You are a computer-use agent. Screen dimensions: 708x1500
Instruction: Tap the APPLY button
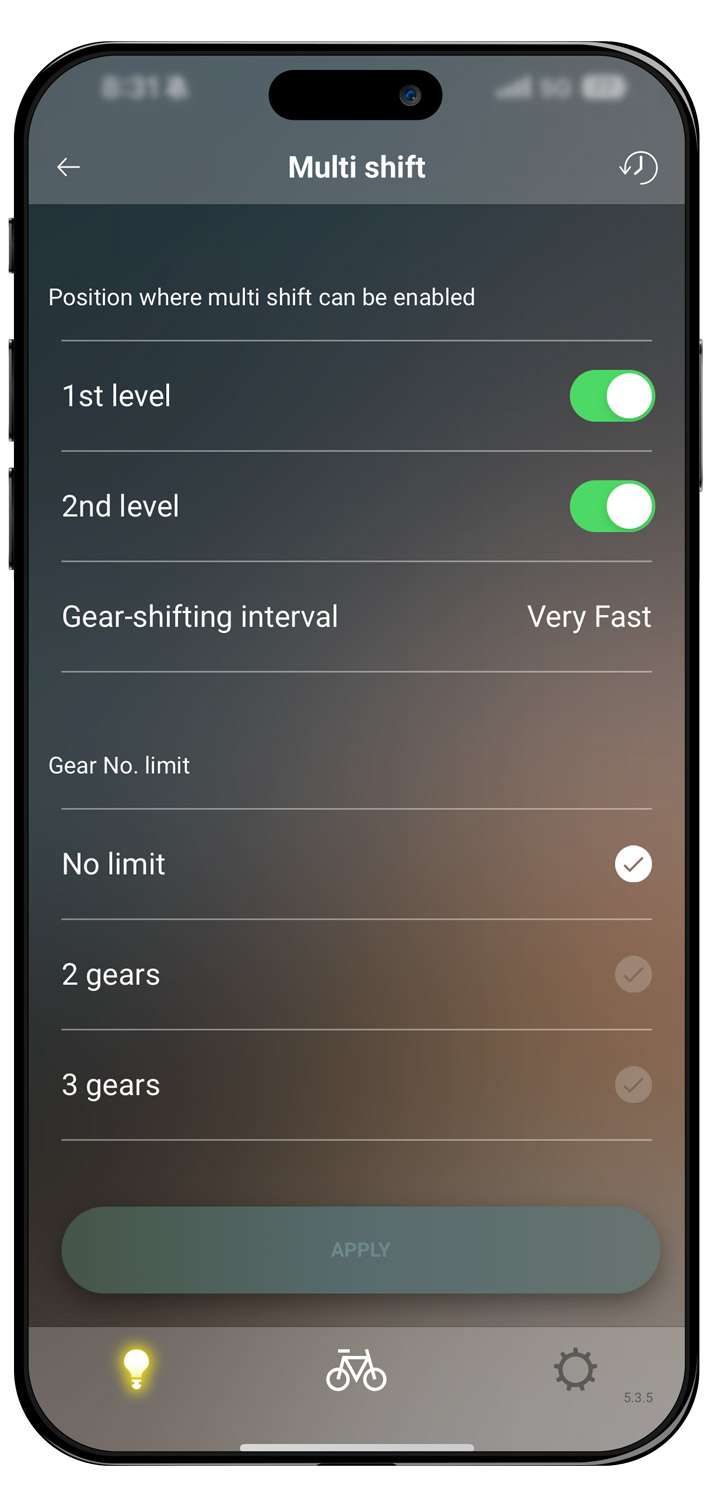tap(360, 1250)
